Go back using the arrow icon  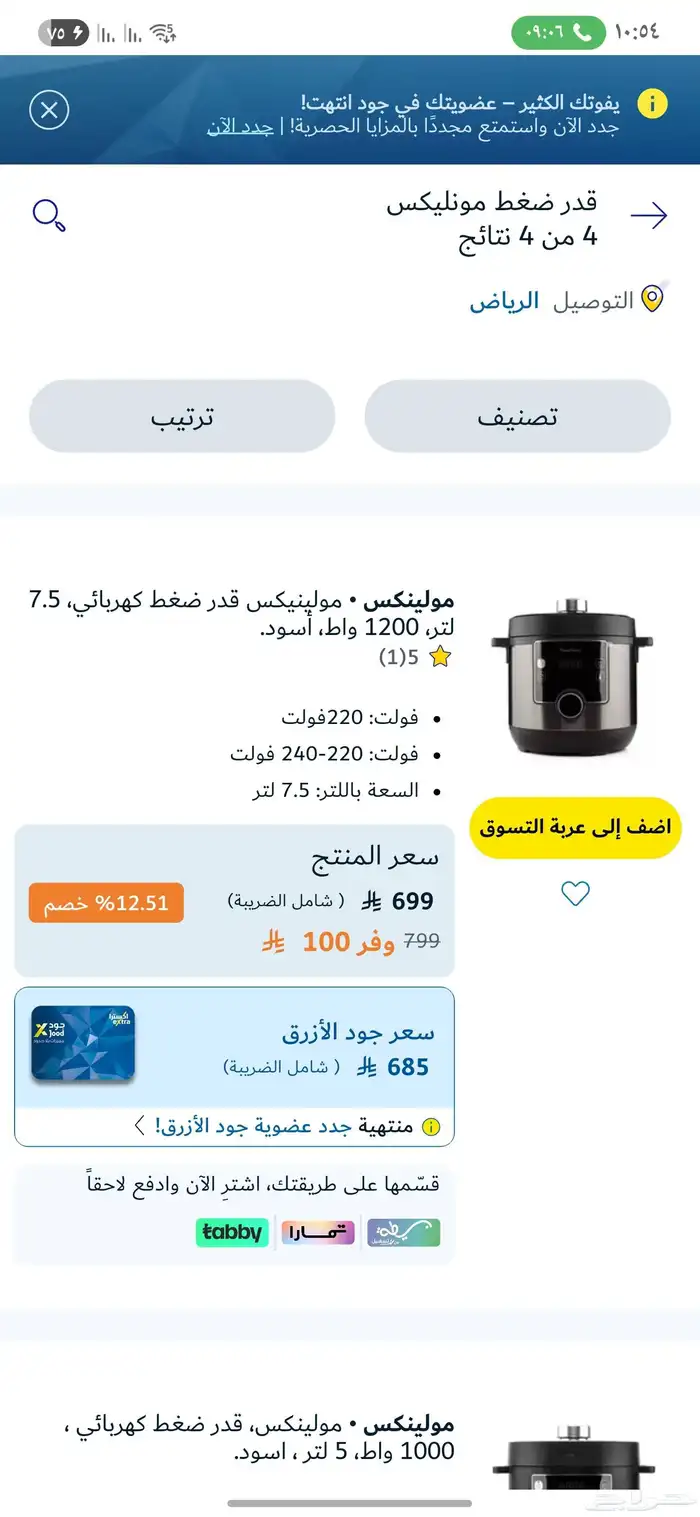pos(649,215)
